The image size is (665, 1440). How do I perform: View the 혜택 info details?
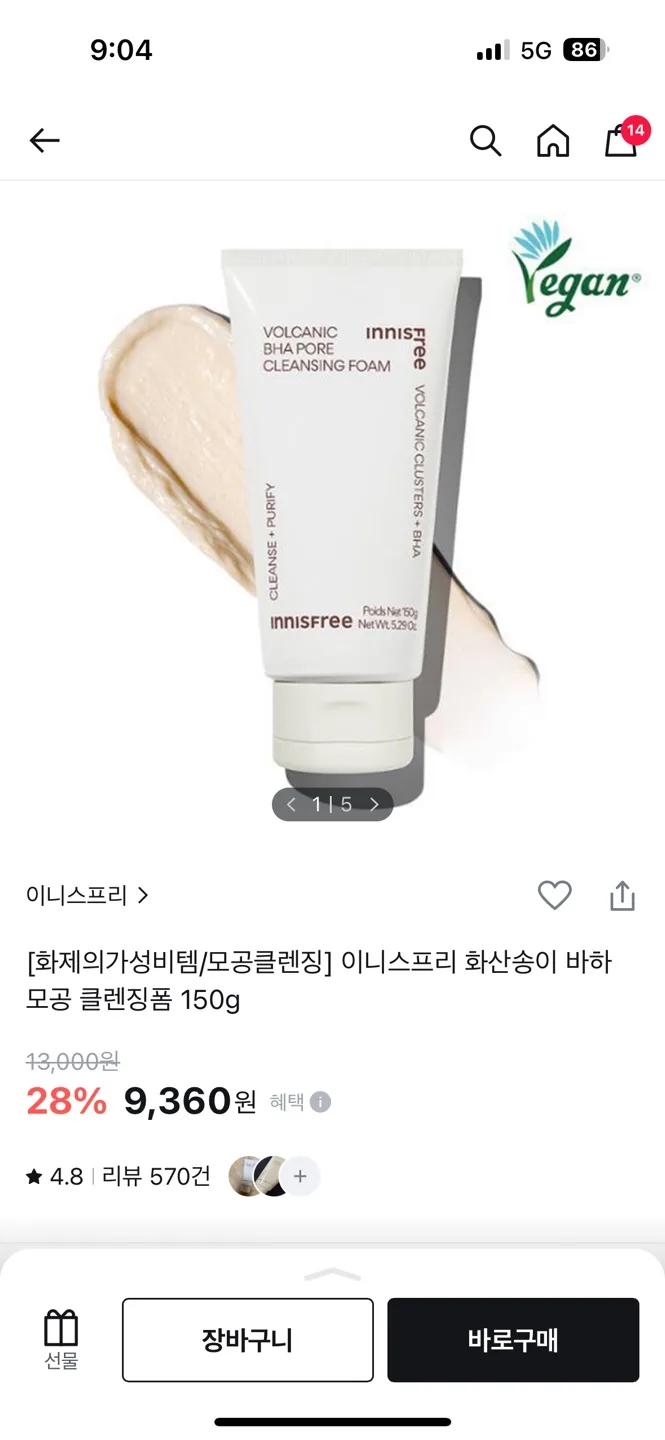[320, 1102]
